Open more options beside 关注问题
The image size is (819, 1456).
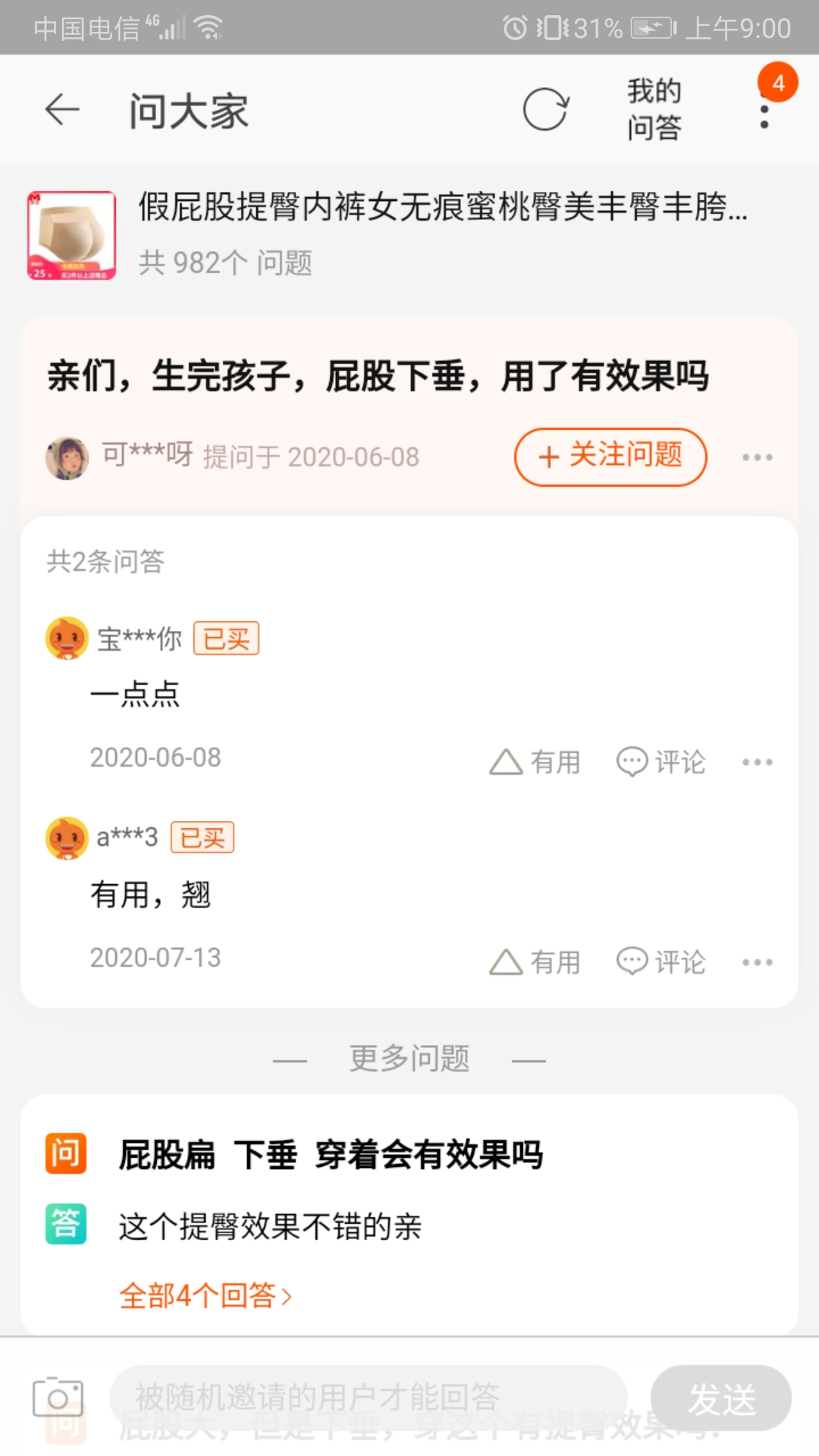point(757,457)
